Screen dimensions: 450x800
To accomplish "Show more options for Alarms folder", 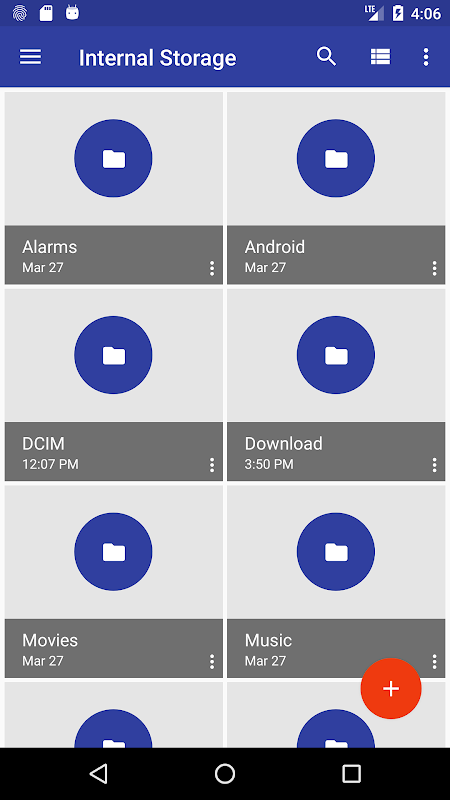I will point(212,268).
